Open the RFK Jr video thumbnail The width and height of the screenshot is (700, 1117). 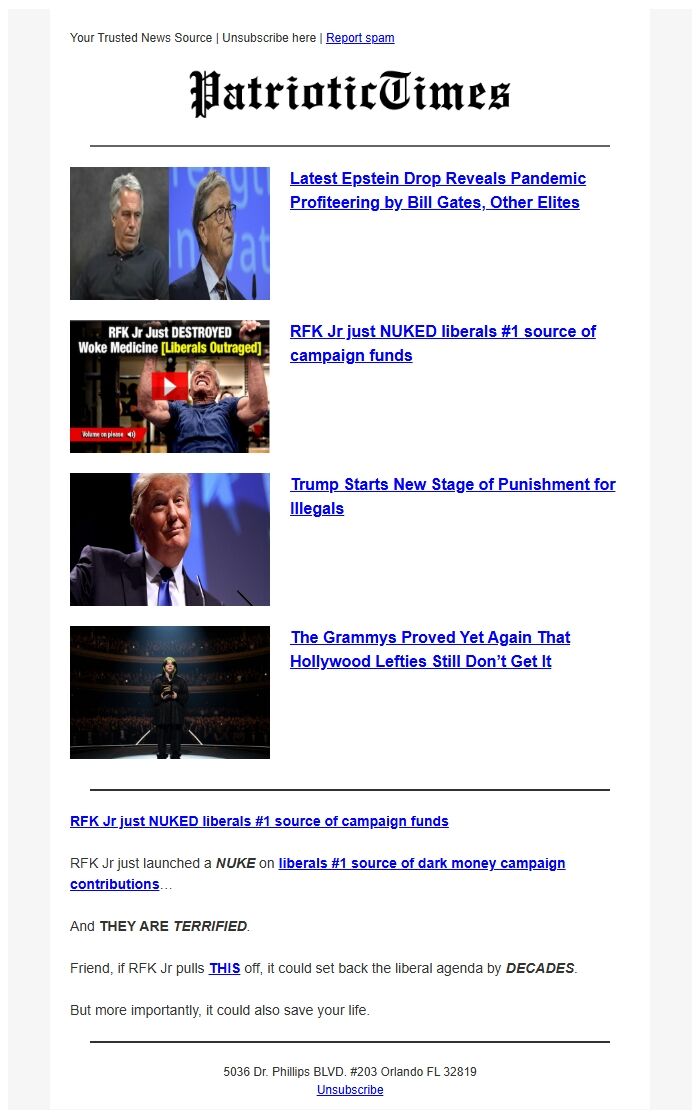[x=169, y=386]
